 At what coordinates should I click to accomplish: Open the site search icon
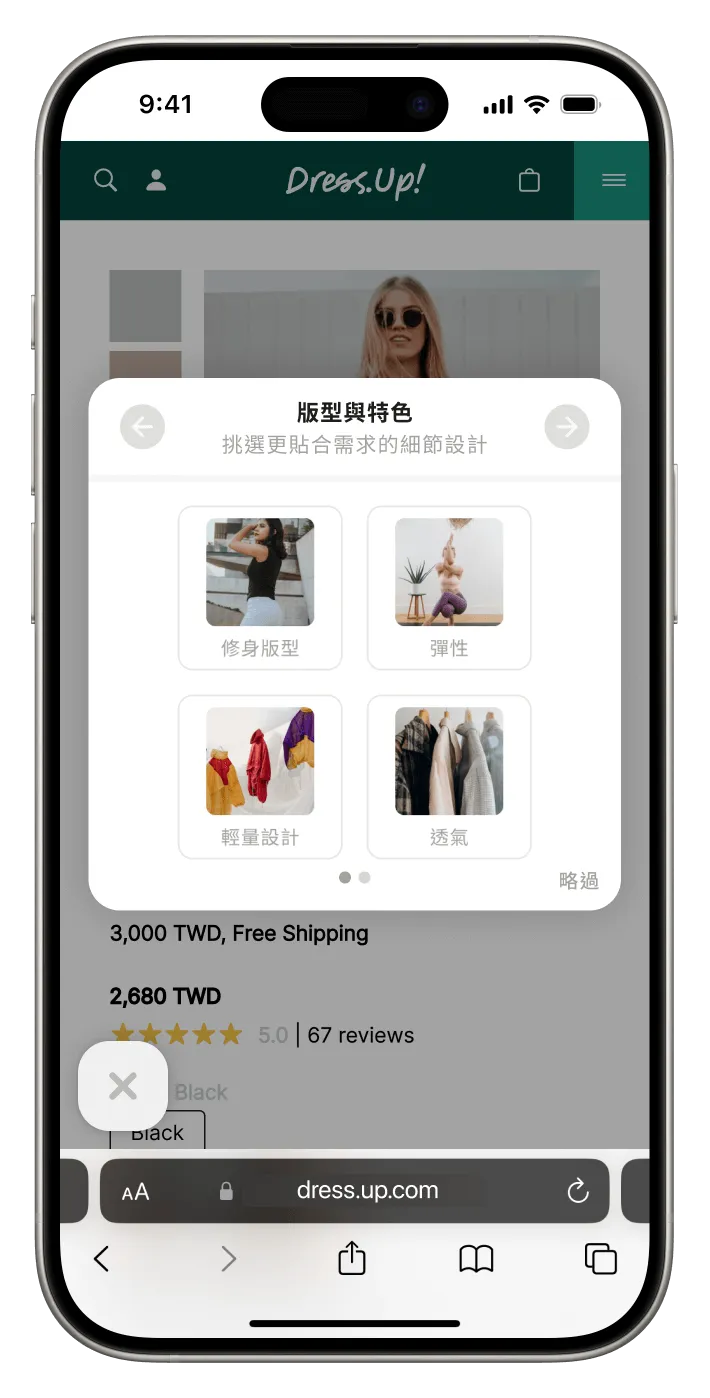coord(105,180)
